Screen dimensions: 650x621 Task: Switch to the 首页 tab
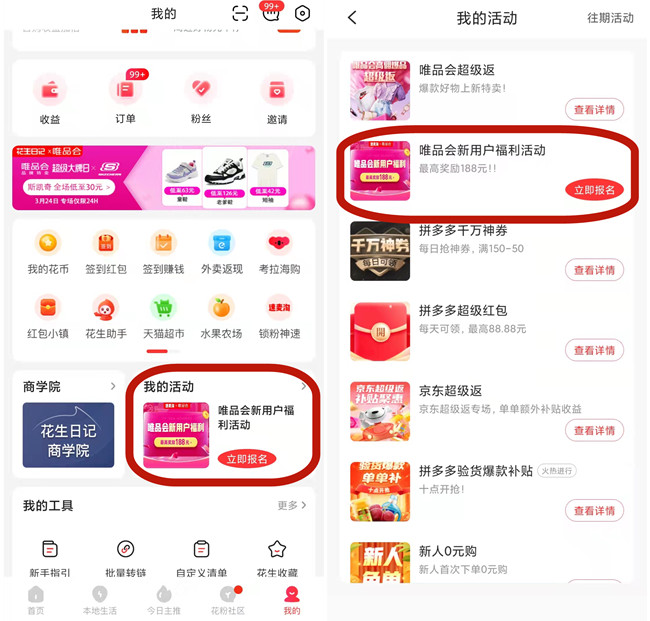click(36, 600)
